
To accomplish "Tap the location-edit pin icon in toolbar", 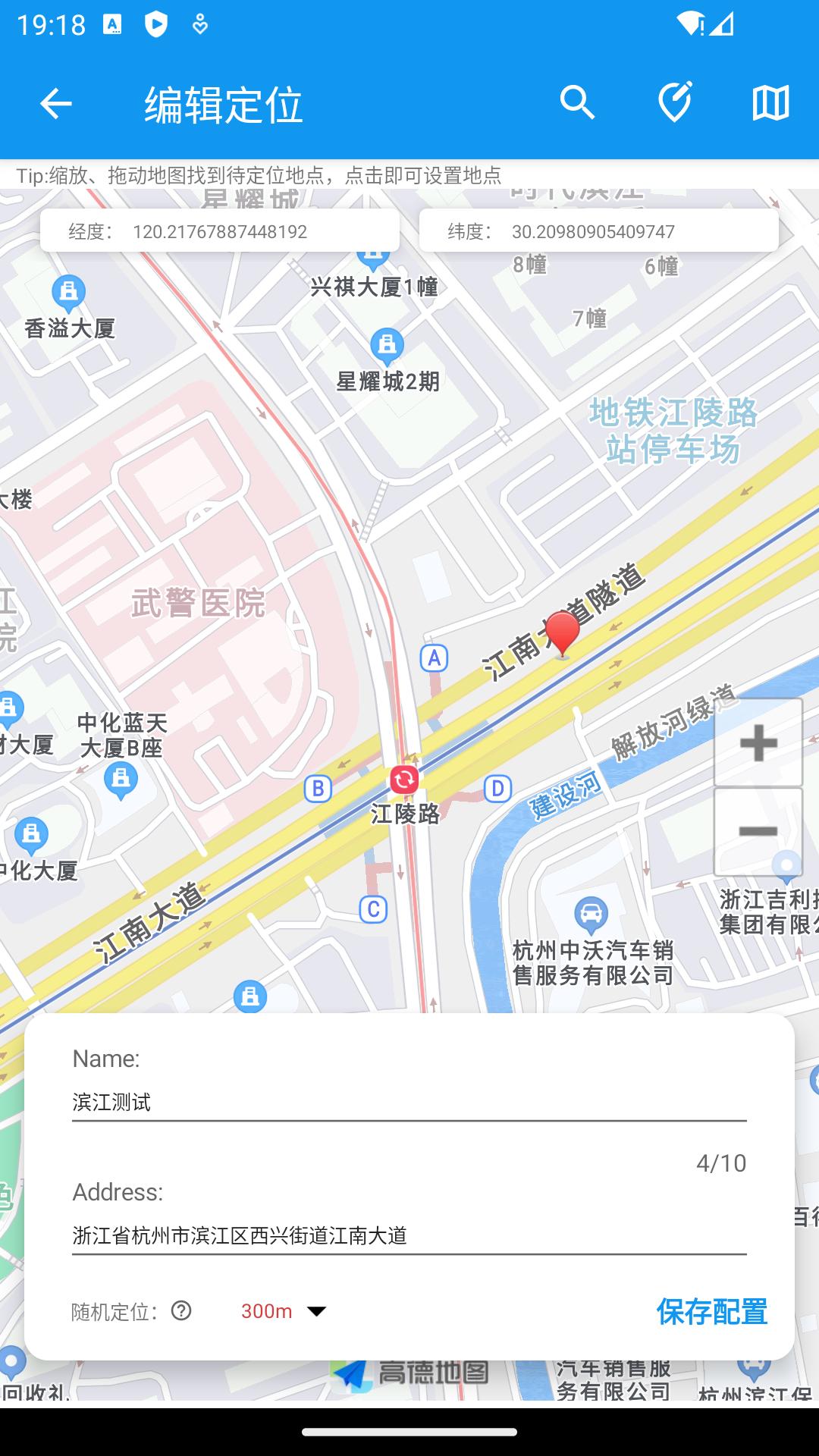I will pyautogui.click(x=674, y=103).
